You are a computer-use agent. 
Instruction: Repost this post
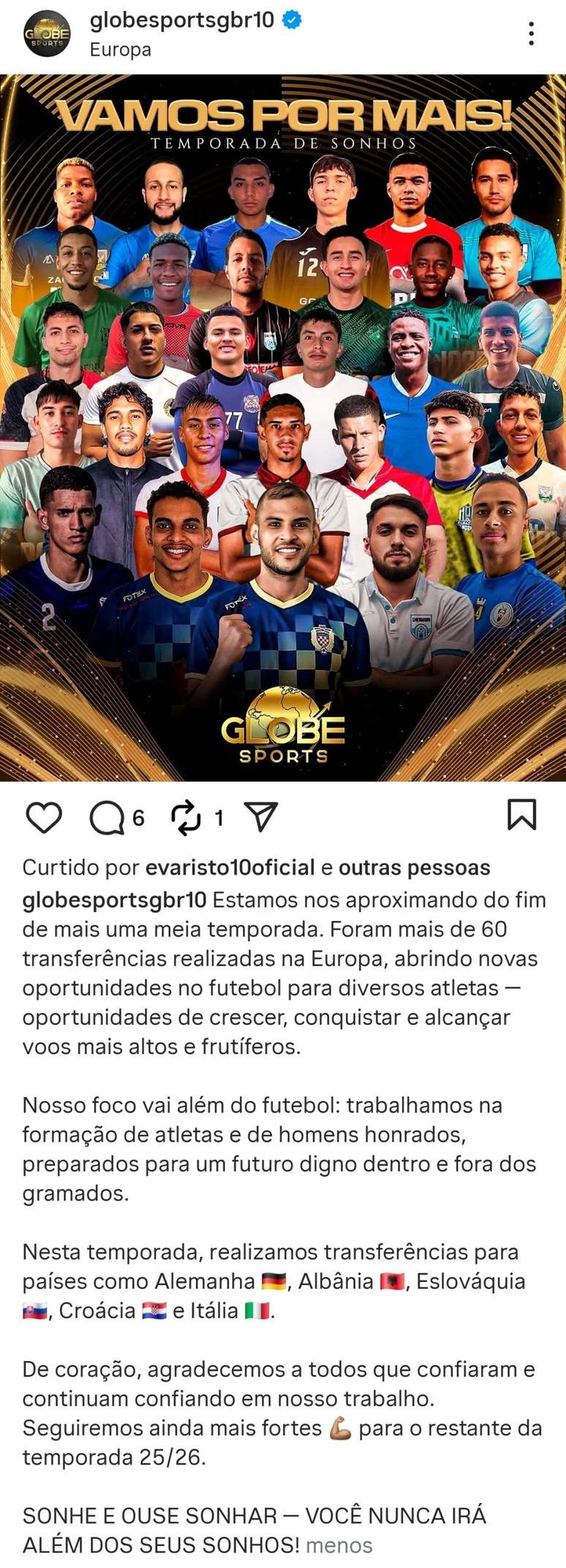(x=186, y=817)
